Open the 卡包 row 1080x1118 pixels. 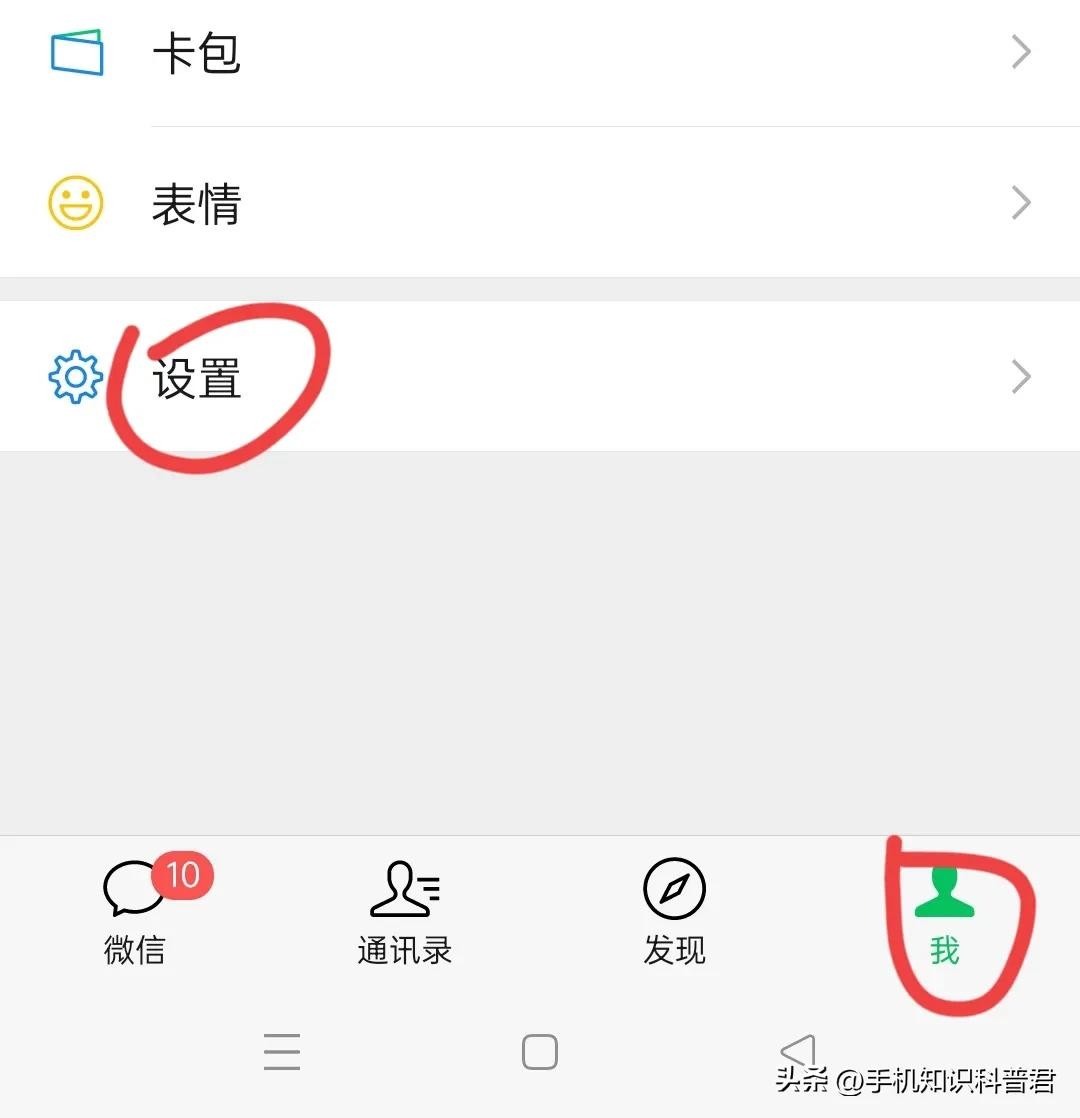(540, 52)
